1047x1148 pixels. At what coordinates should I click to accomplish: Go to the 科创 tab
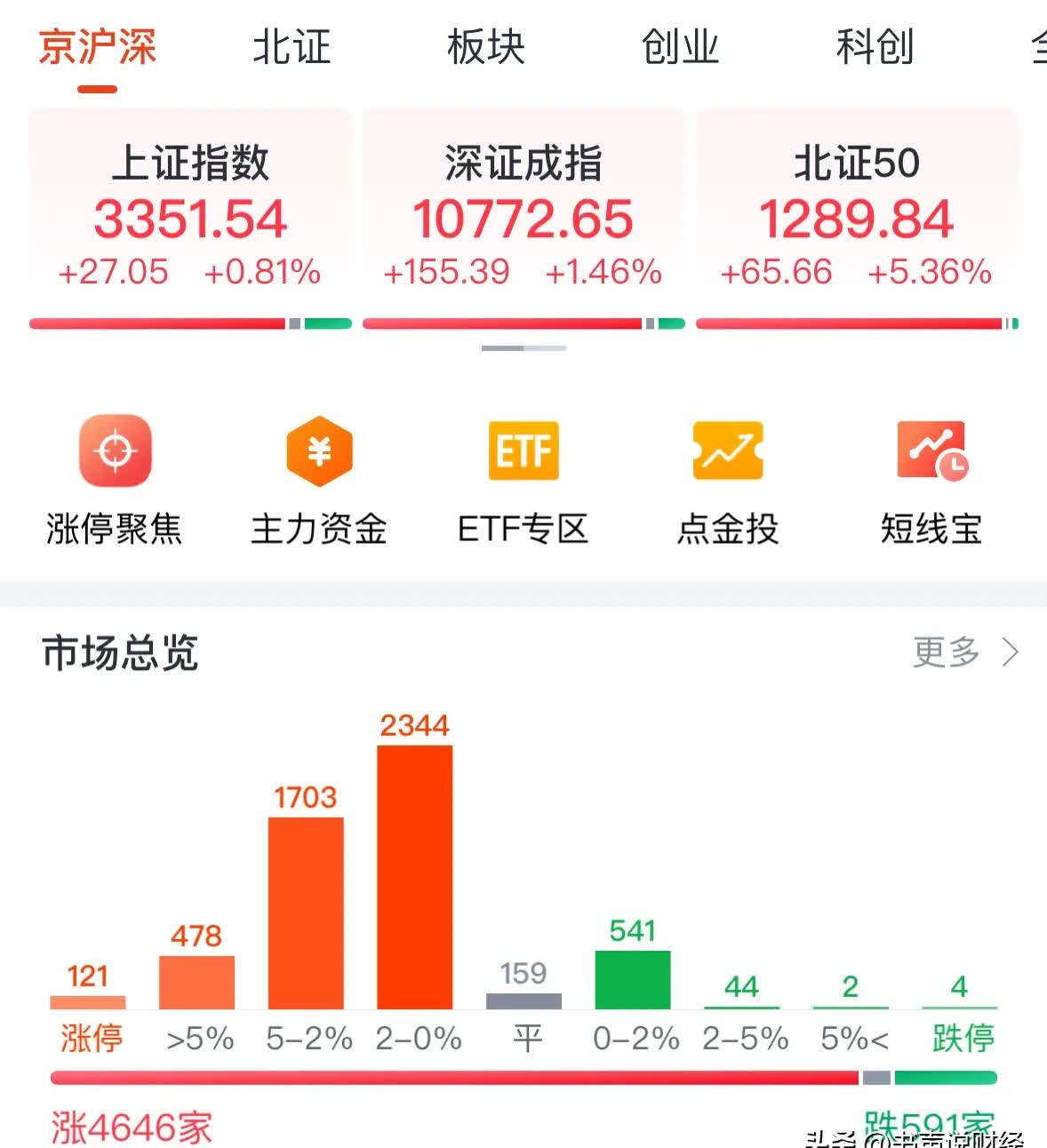tap(875, 47)
